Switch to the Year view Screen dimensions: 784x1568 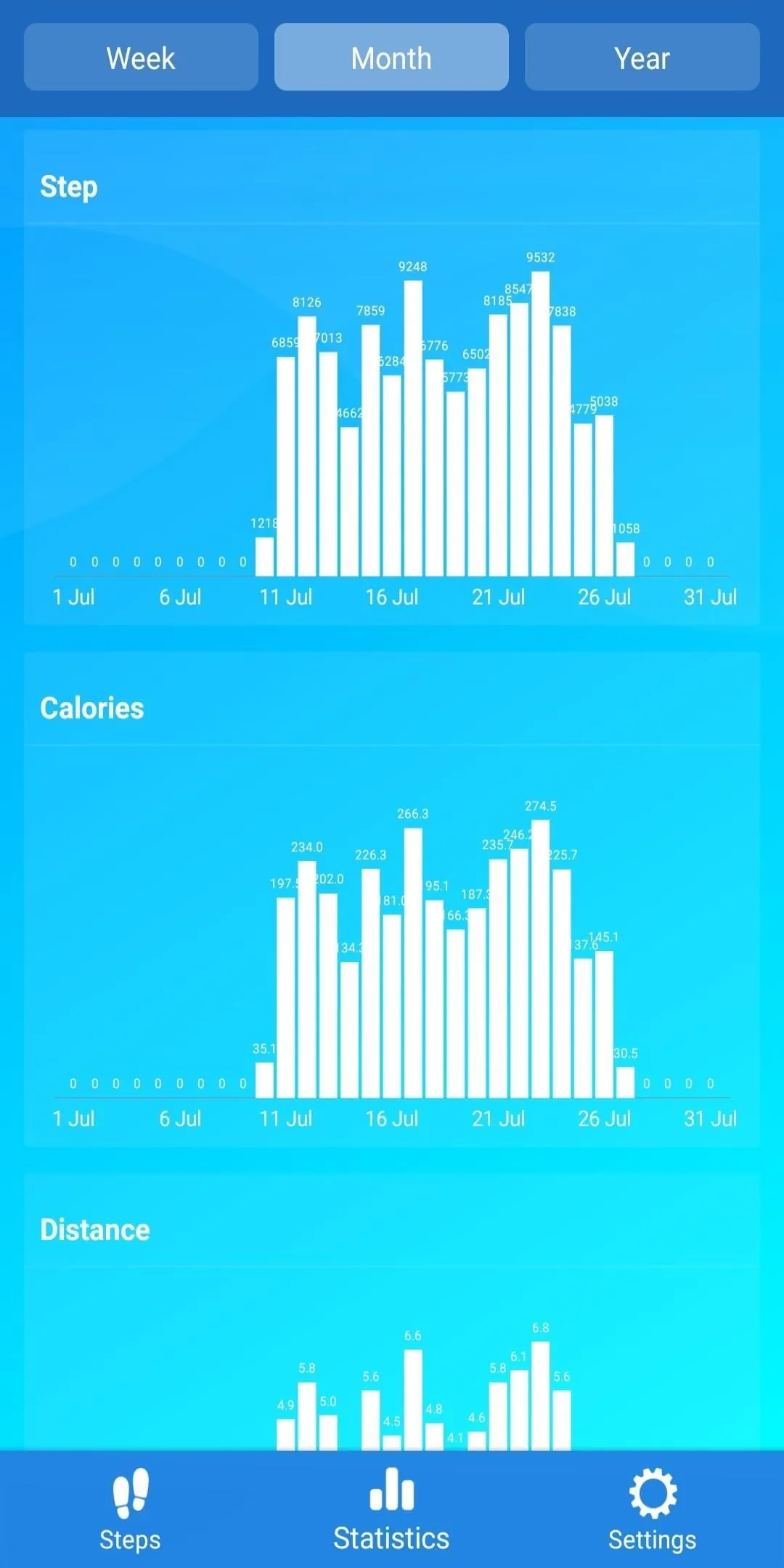[642, 57]
